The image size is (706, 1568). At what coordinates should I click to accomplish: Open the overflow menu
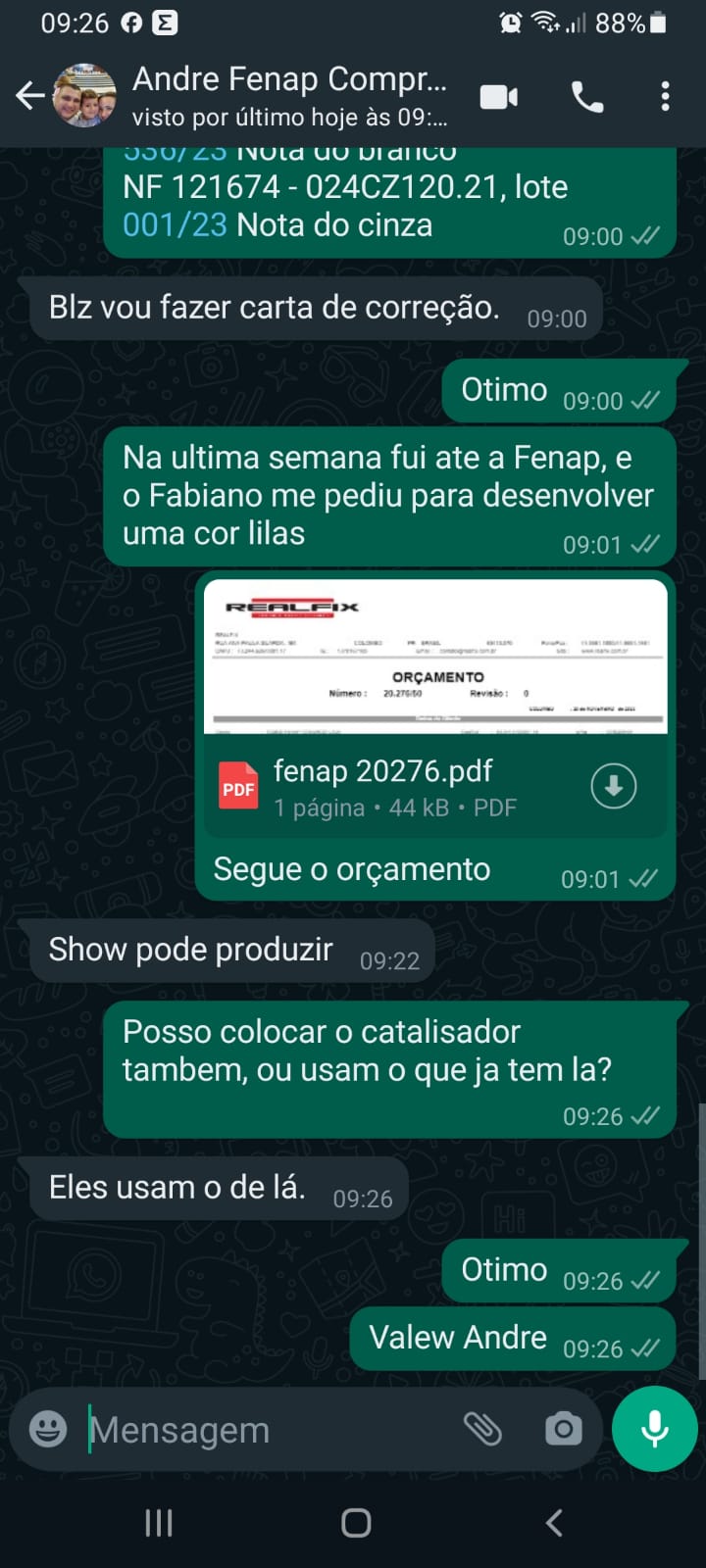click(x=665, y=96)
